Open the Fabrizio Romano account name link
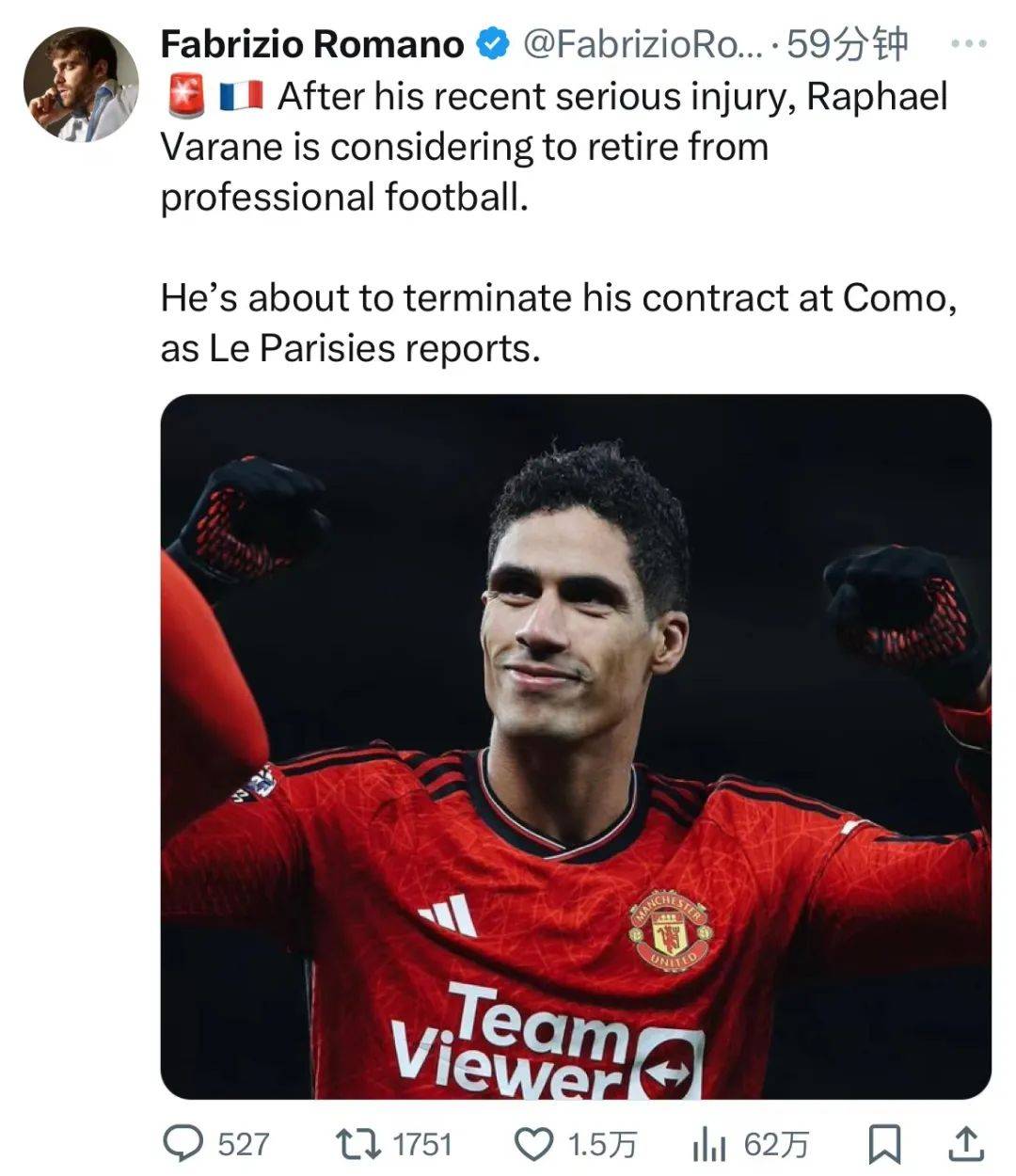The height and width of the screenshot is (1176, 1016). click(x=312, y=44)
